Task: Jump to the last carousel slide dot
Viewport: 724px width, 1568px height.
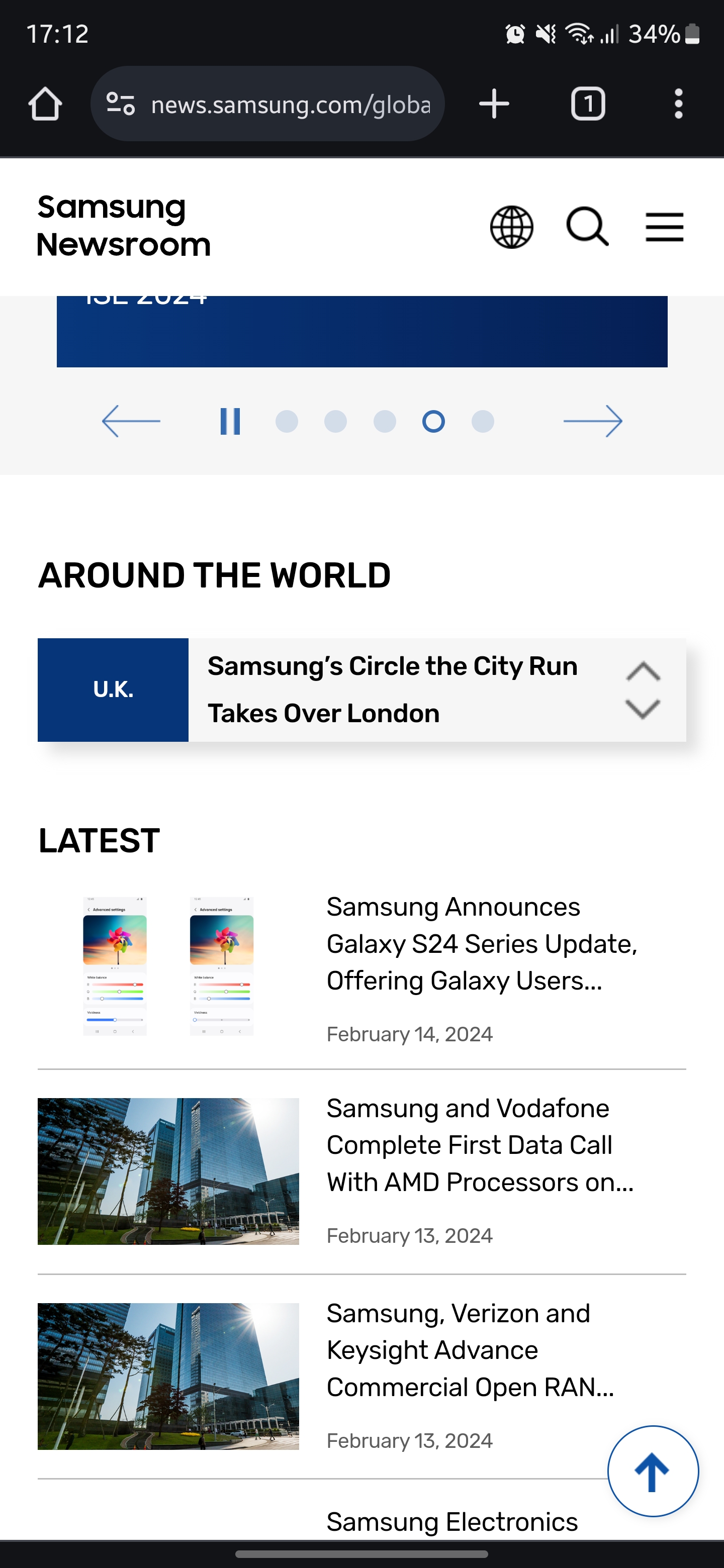Action: [483, 421]
